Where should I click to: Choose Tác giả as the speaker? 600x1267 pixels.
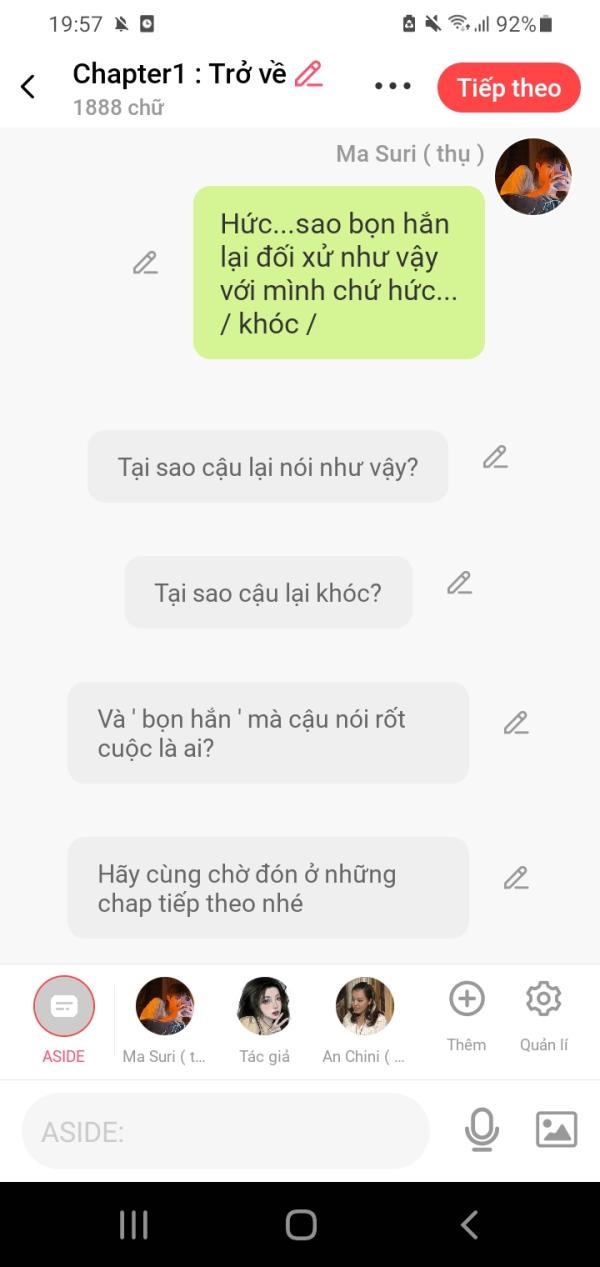pyautogui.click(x=264, y=1006)
